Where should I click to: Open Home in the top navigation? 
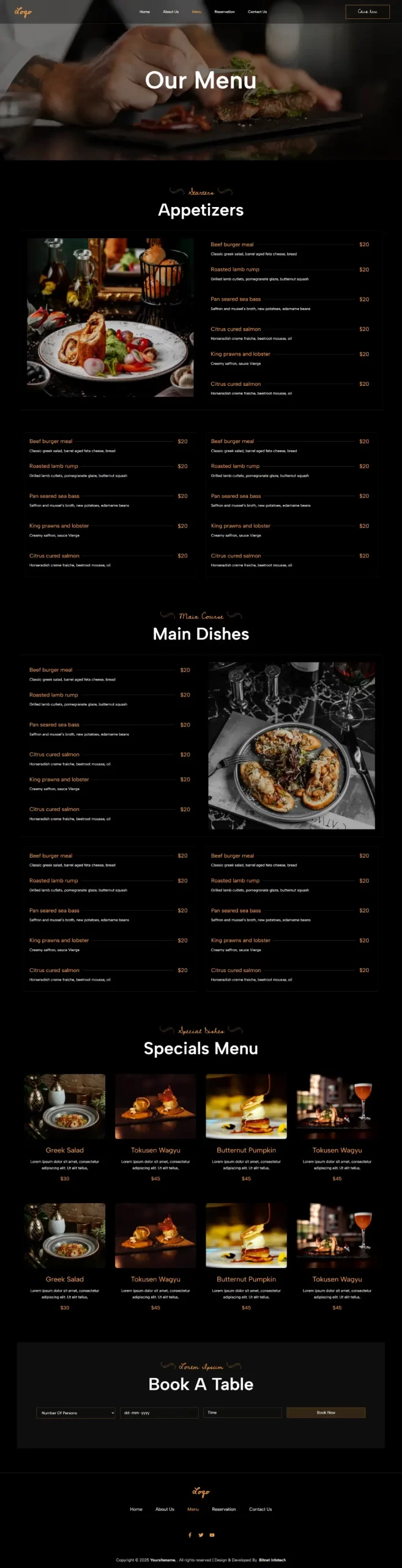coord(144,12)
